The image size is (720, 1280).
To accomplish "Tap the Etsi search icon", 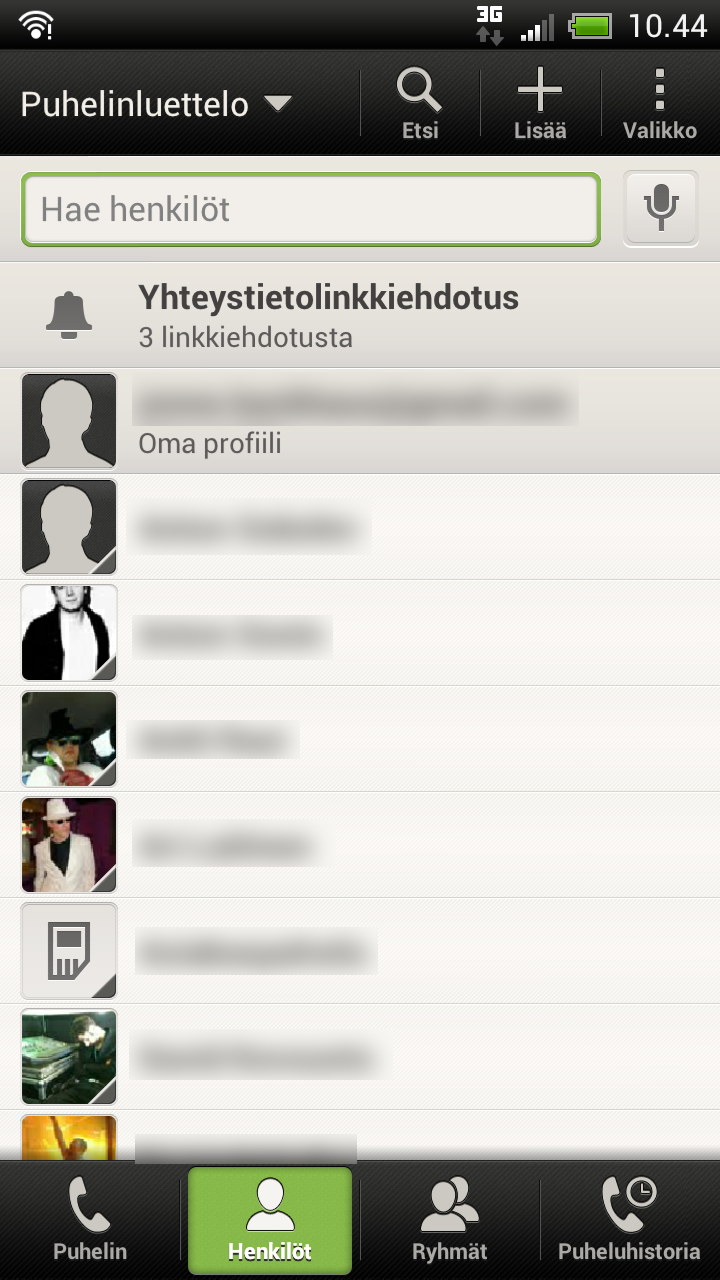I will 420,104.
